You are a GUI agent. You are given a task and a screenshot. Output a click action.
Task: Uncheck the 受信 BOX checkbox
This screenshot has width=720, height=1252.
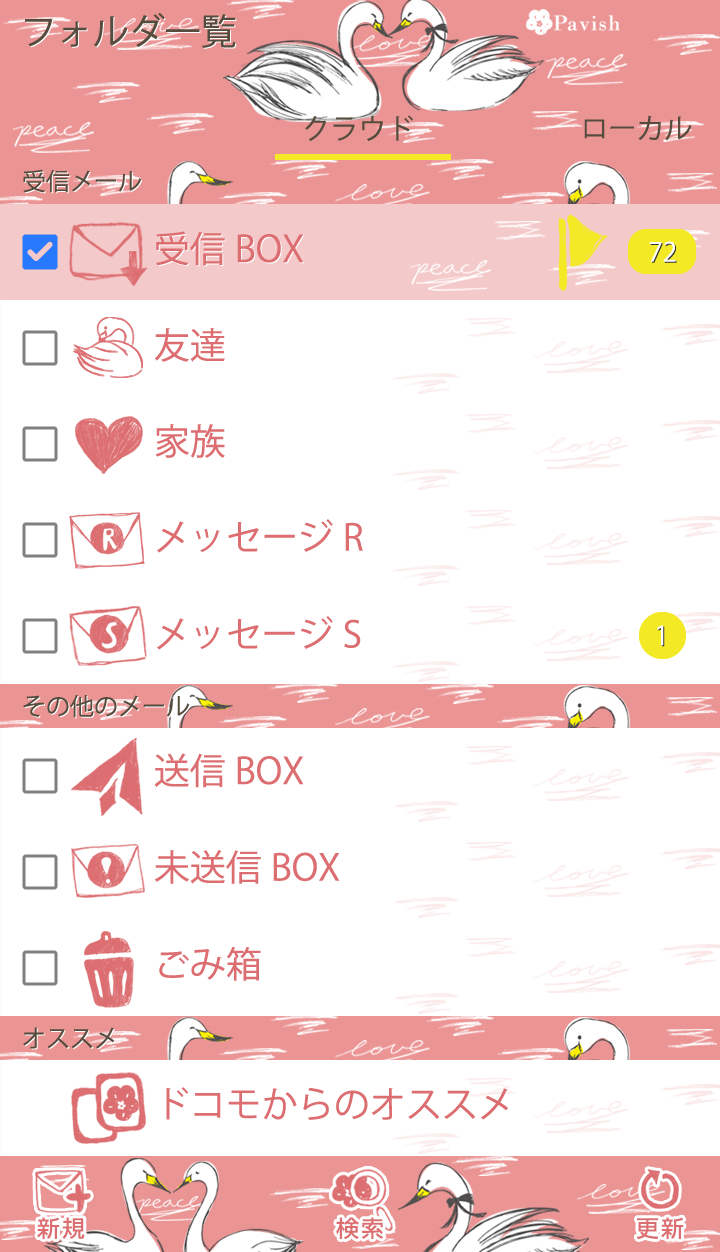coord(40,252)
